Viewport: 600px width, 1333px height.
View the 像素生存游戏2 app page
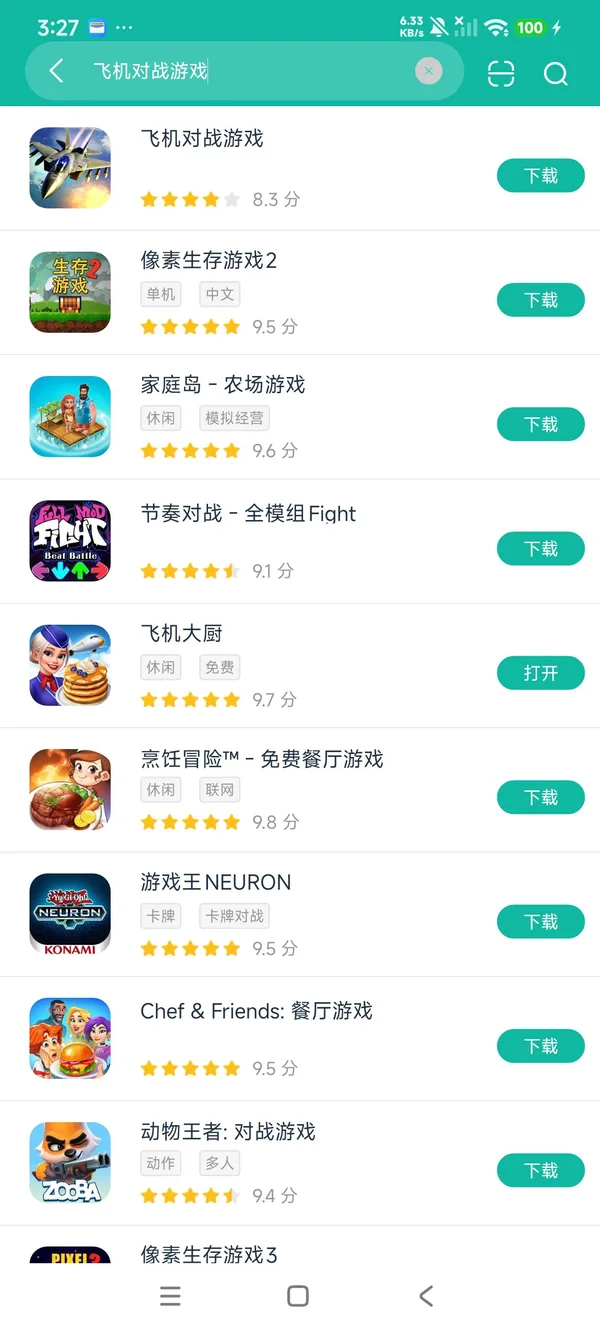[x=209, y=261]
